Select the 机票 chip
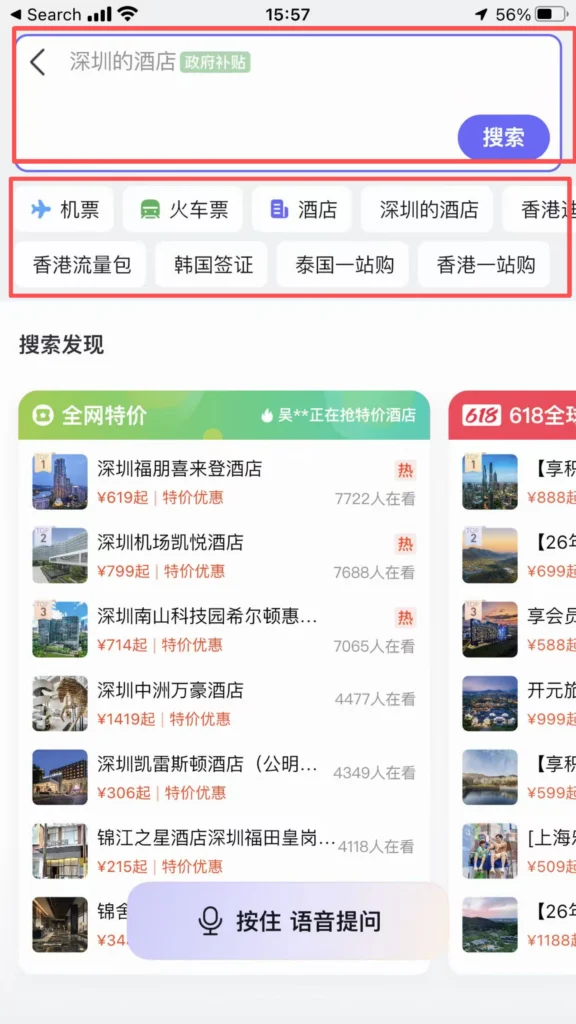The image size is (576, 1024). 65,210
